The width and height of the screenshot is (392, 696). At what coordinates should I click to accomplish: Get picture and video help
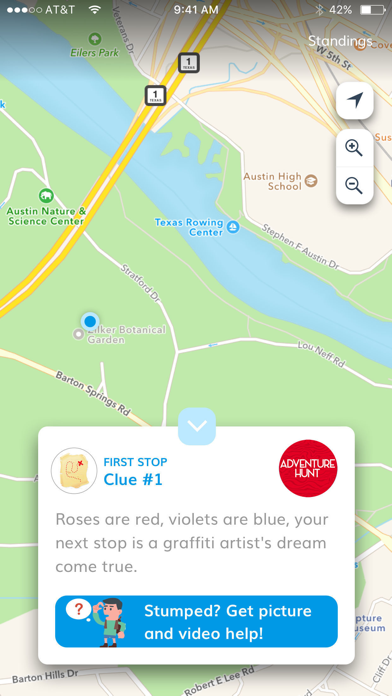coord(196,621)
